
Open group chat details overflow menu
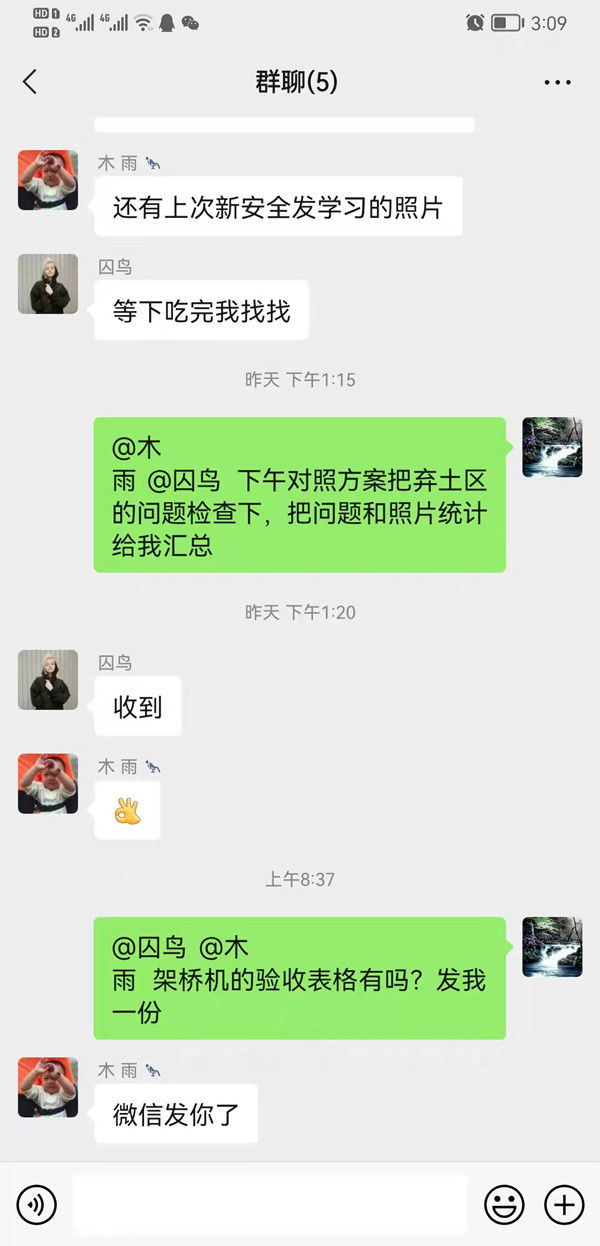[x=557, y=82]
